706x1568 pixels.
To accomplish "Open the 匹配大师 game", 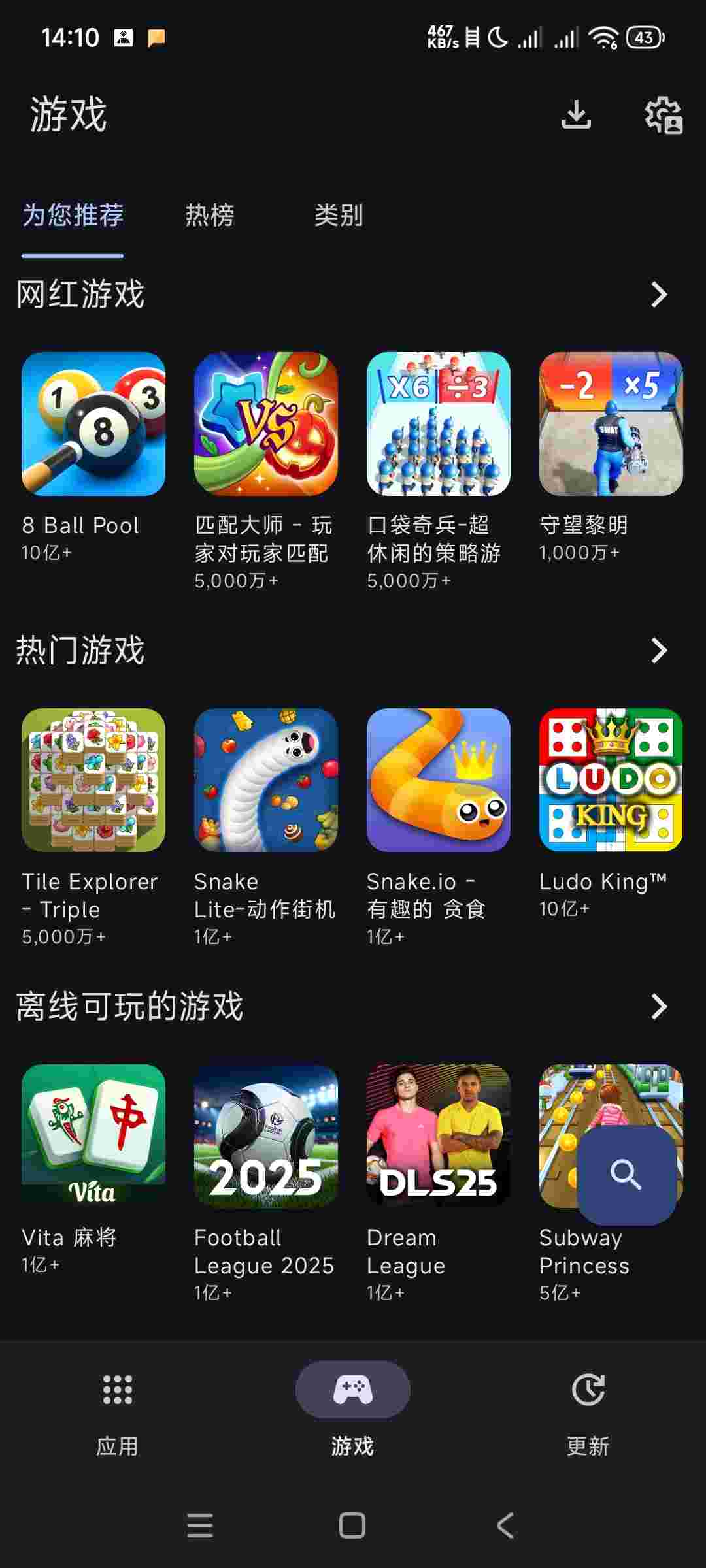I will 266,424.
